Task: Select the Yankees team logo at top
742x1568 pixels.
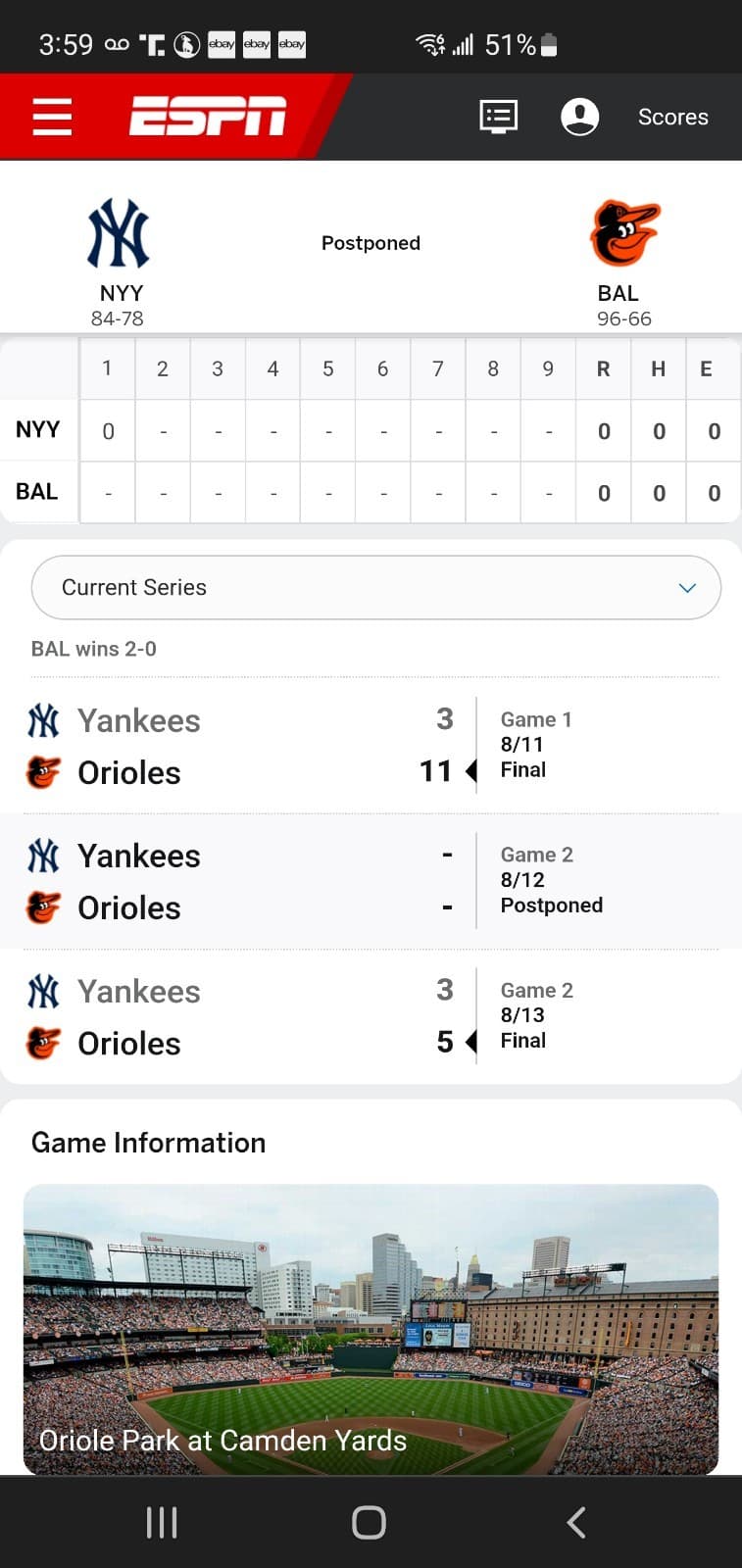Action: pos(120,233)
